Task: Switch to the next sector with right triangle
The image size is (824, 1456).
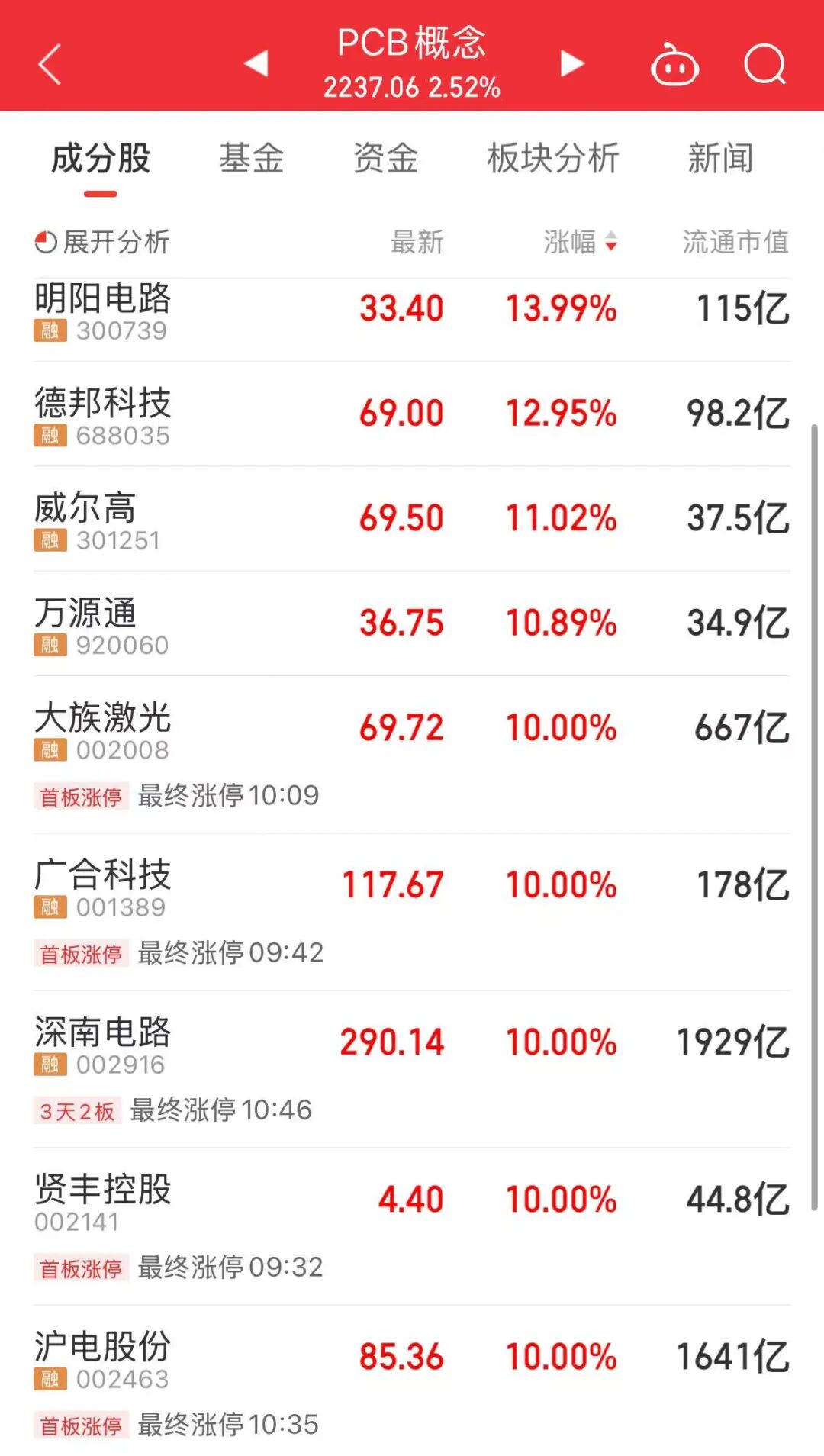Action: tap(572, 64)
